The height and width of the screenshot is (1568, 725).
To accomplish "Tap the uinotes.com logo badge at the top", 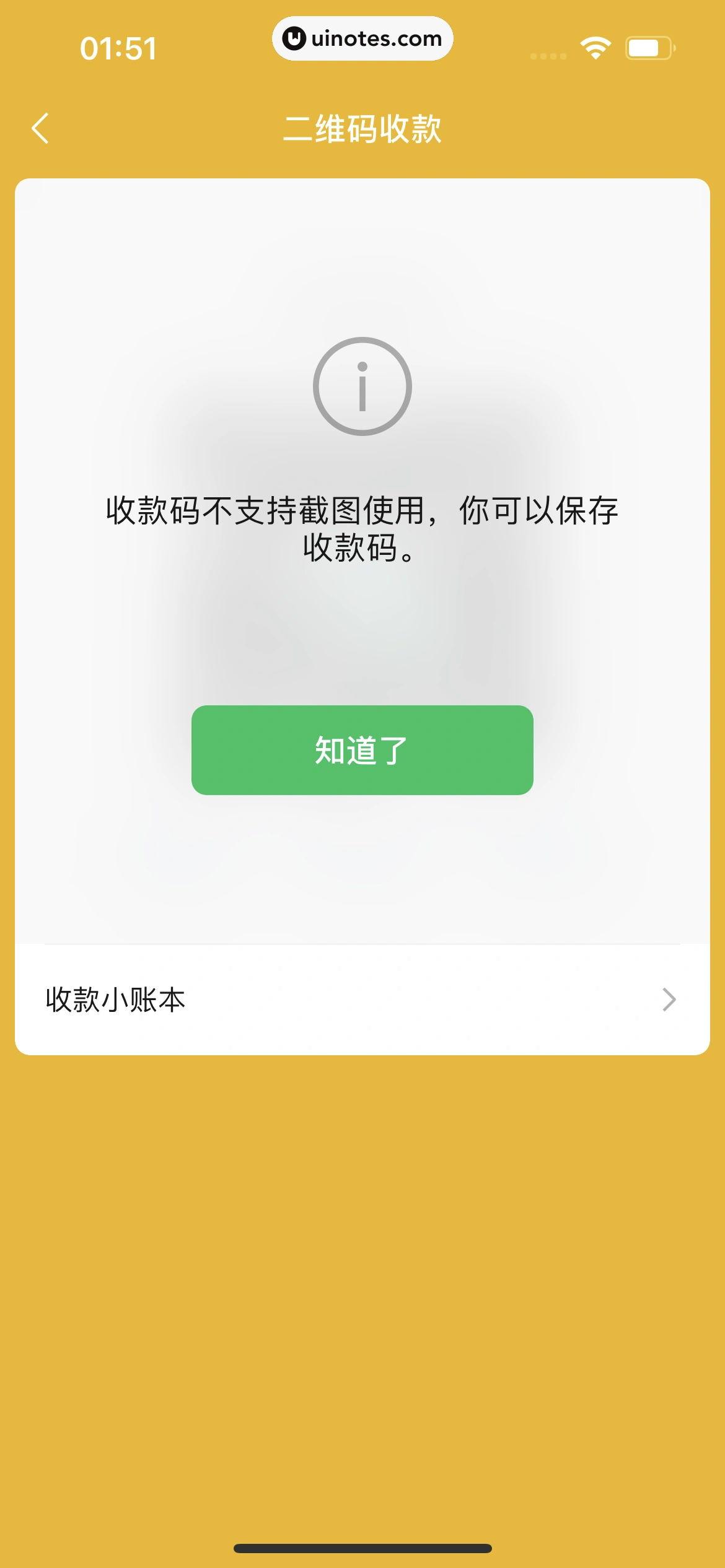I will tap(362, 38).
